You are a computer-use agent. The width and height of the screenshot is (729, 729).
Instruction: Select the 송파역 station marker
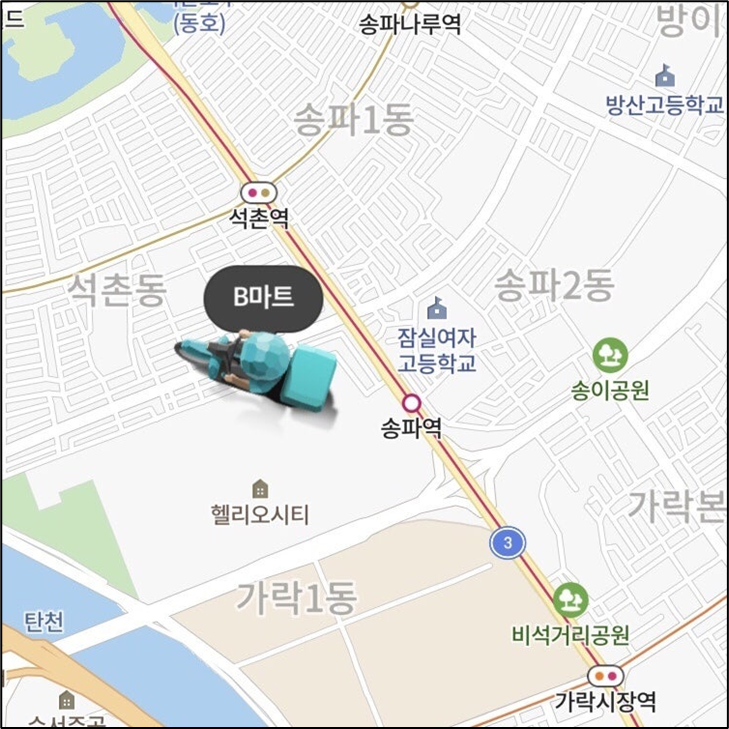(x=412, y=403)
